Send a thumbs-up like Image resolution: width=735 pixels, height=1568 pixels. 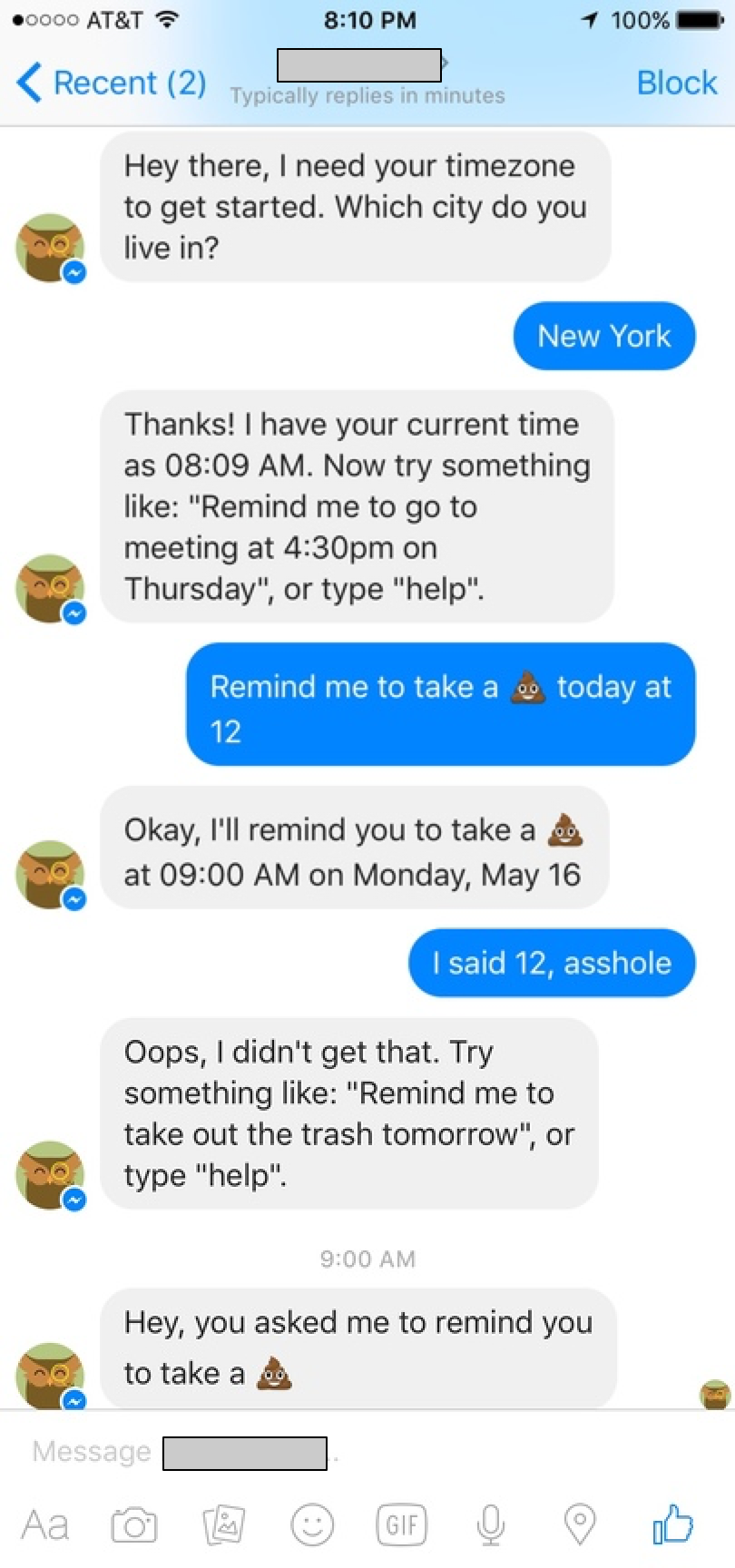coord(672,1524)
